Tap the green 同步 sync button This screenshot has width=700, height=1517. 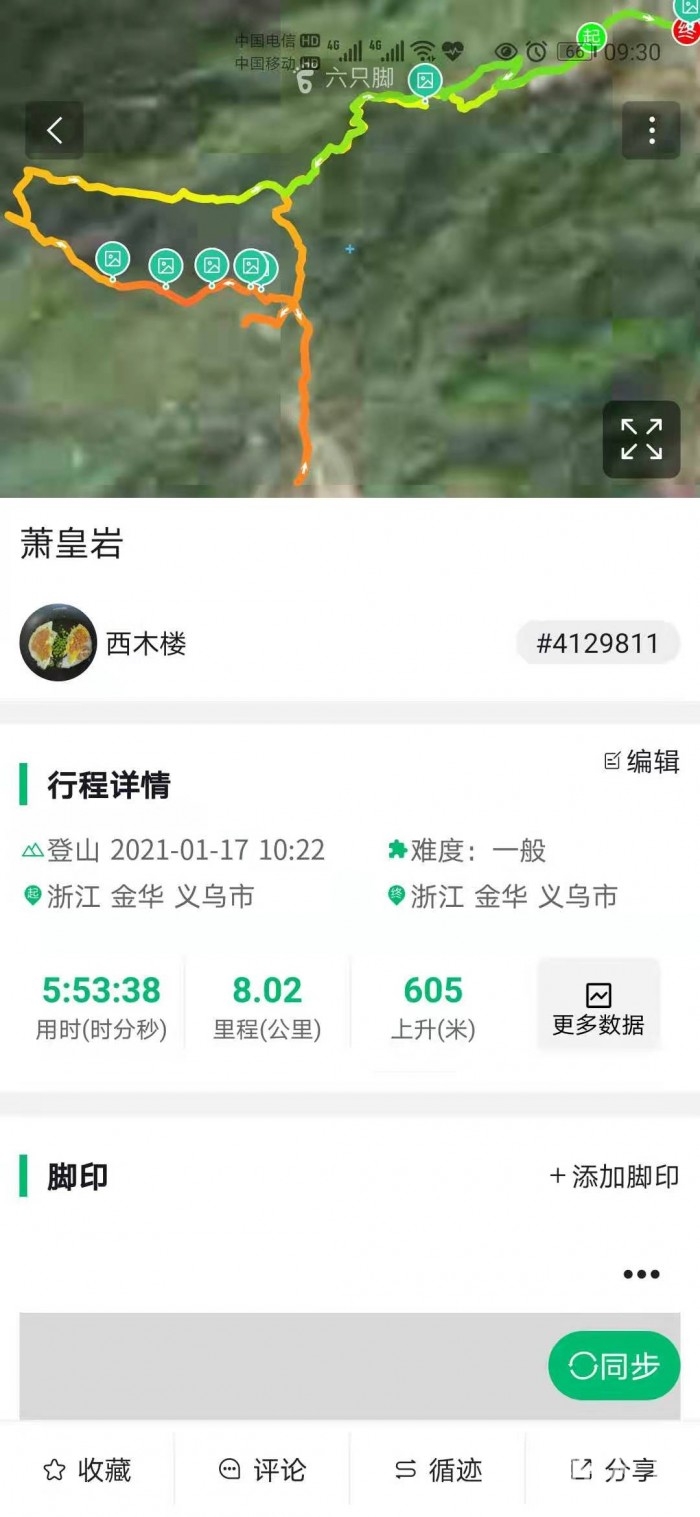614,1365
